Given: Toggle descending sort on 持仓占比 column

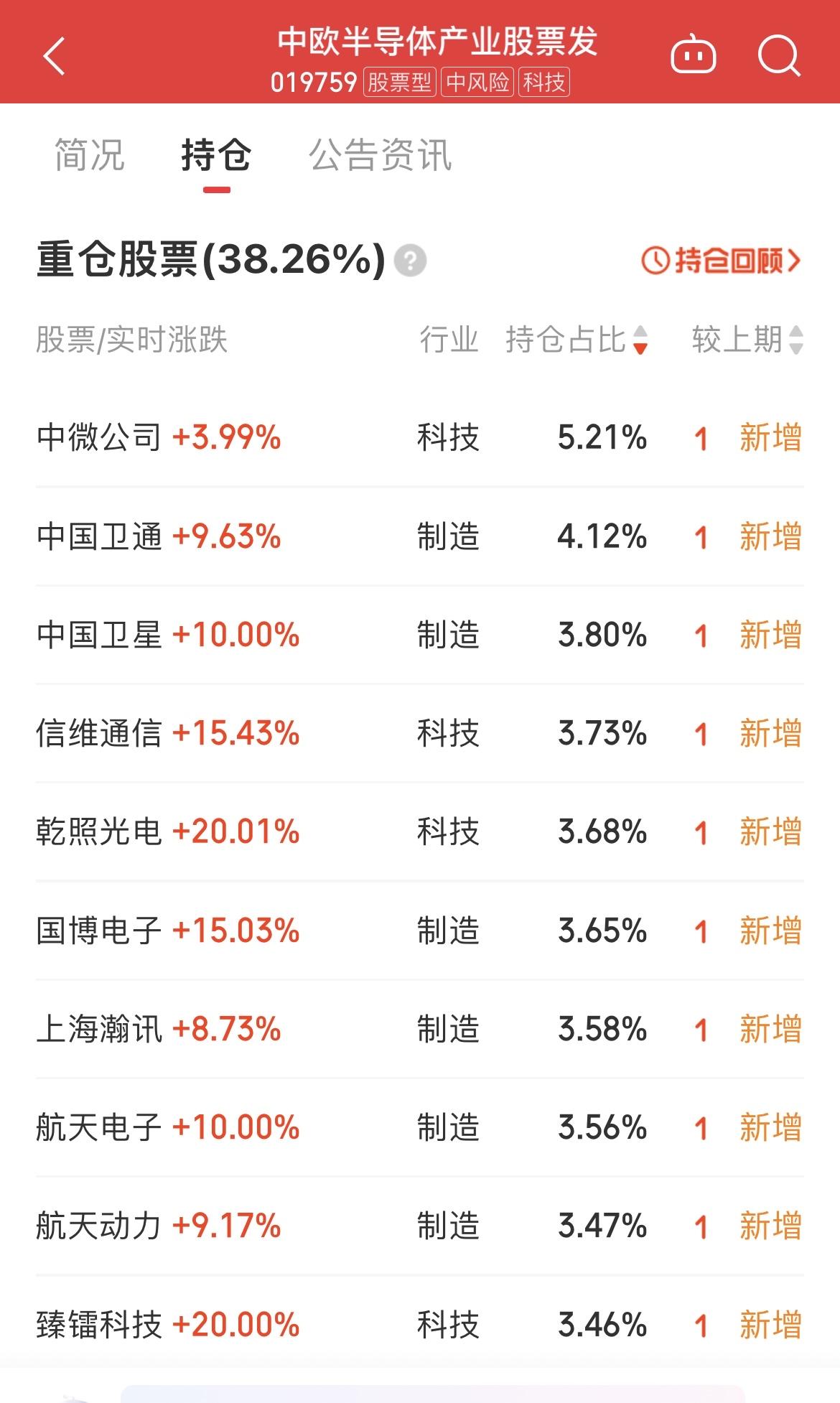Looking at the screenshot, I should pos(638,342).
